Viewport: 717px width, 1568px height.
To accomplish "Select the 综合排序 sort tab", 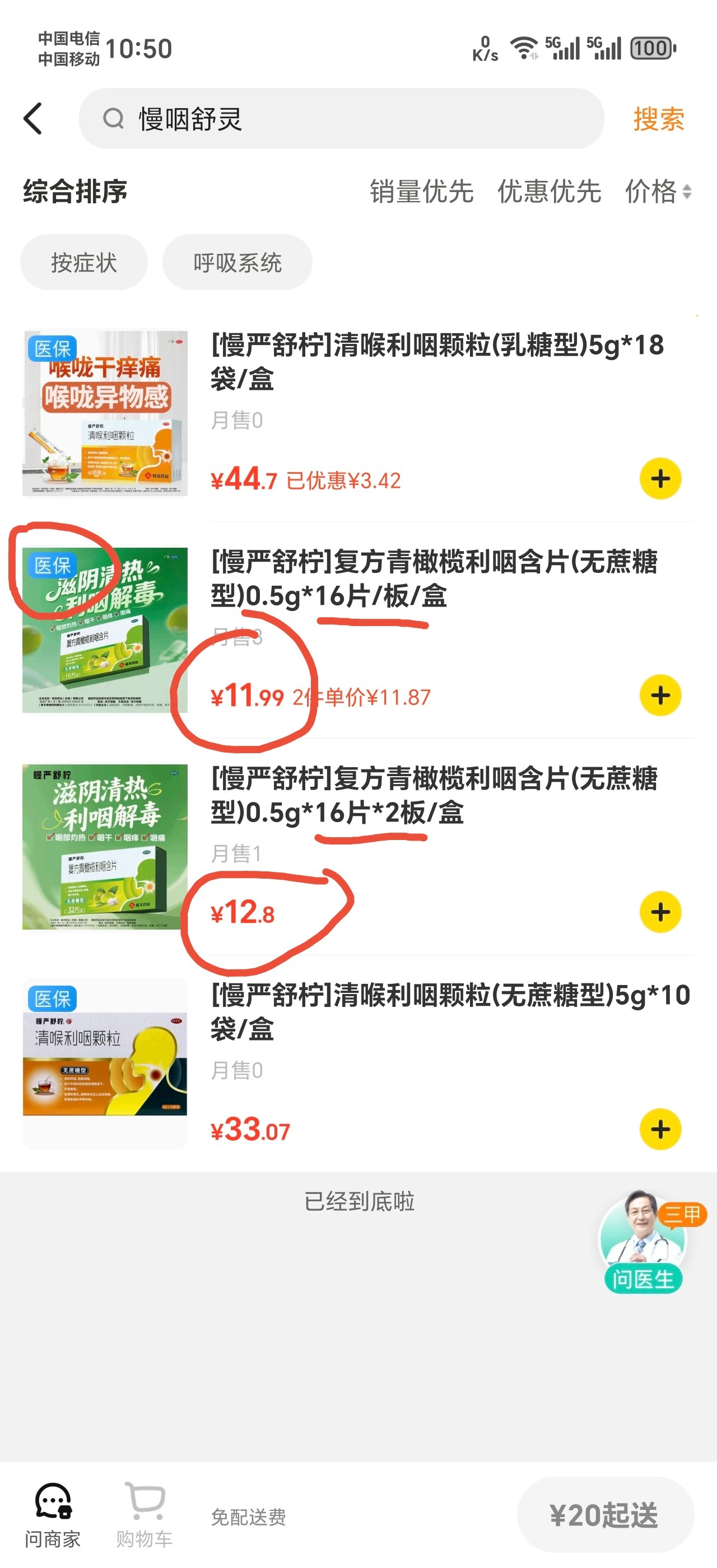I will click(76, 191).
